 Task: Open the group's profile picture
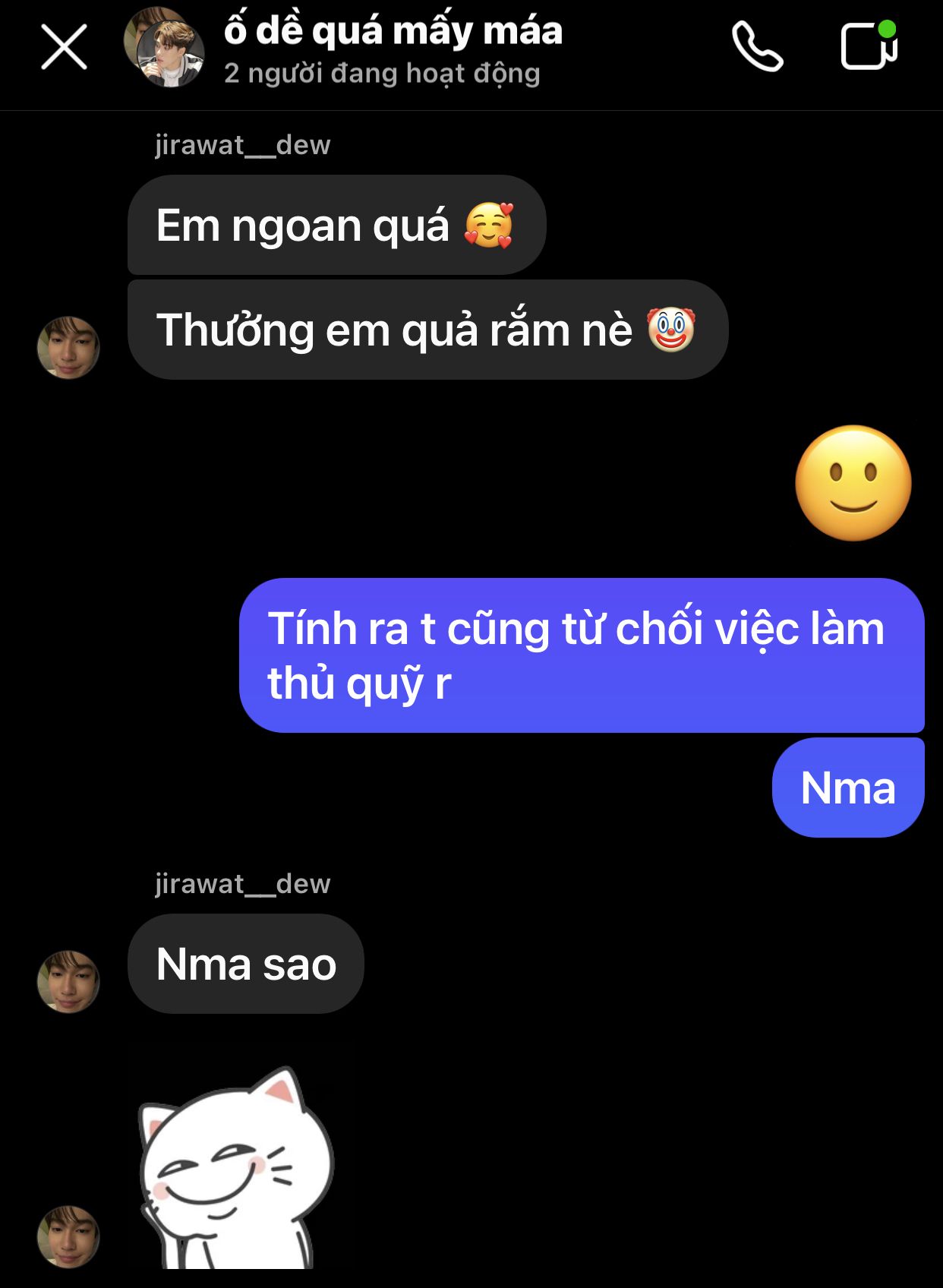(x=165, y=47)
